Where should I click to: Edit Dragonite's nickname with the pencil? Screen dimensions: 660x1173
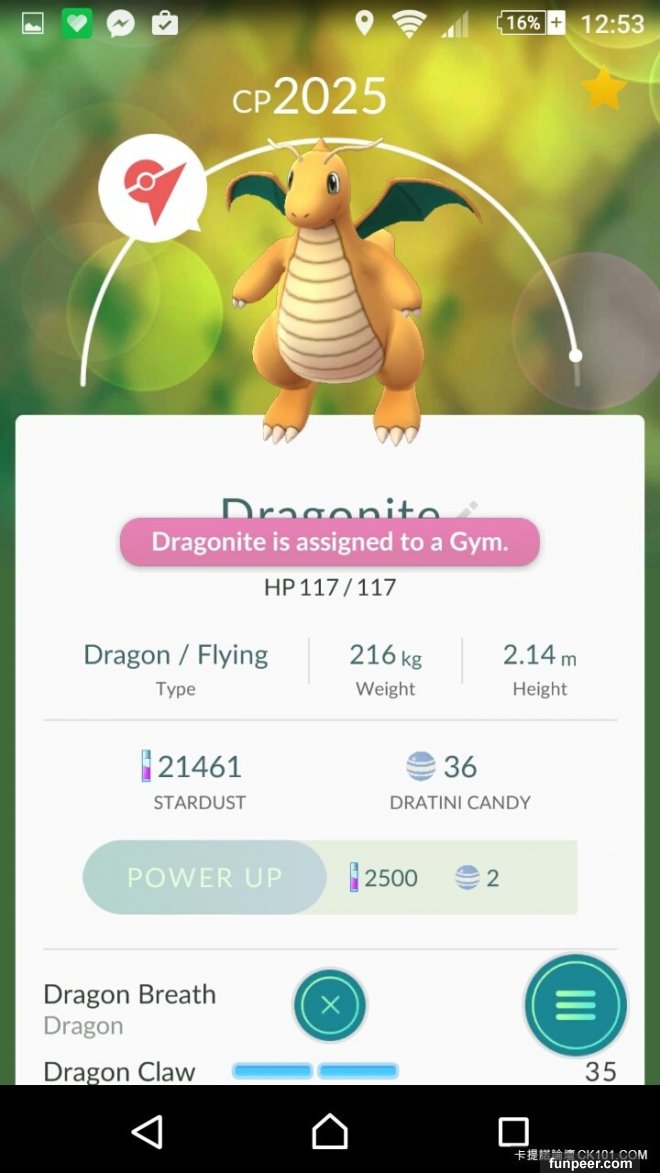click(x=467, y=509)
